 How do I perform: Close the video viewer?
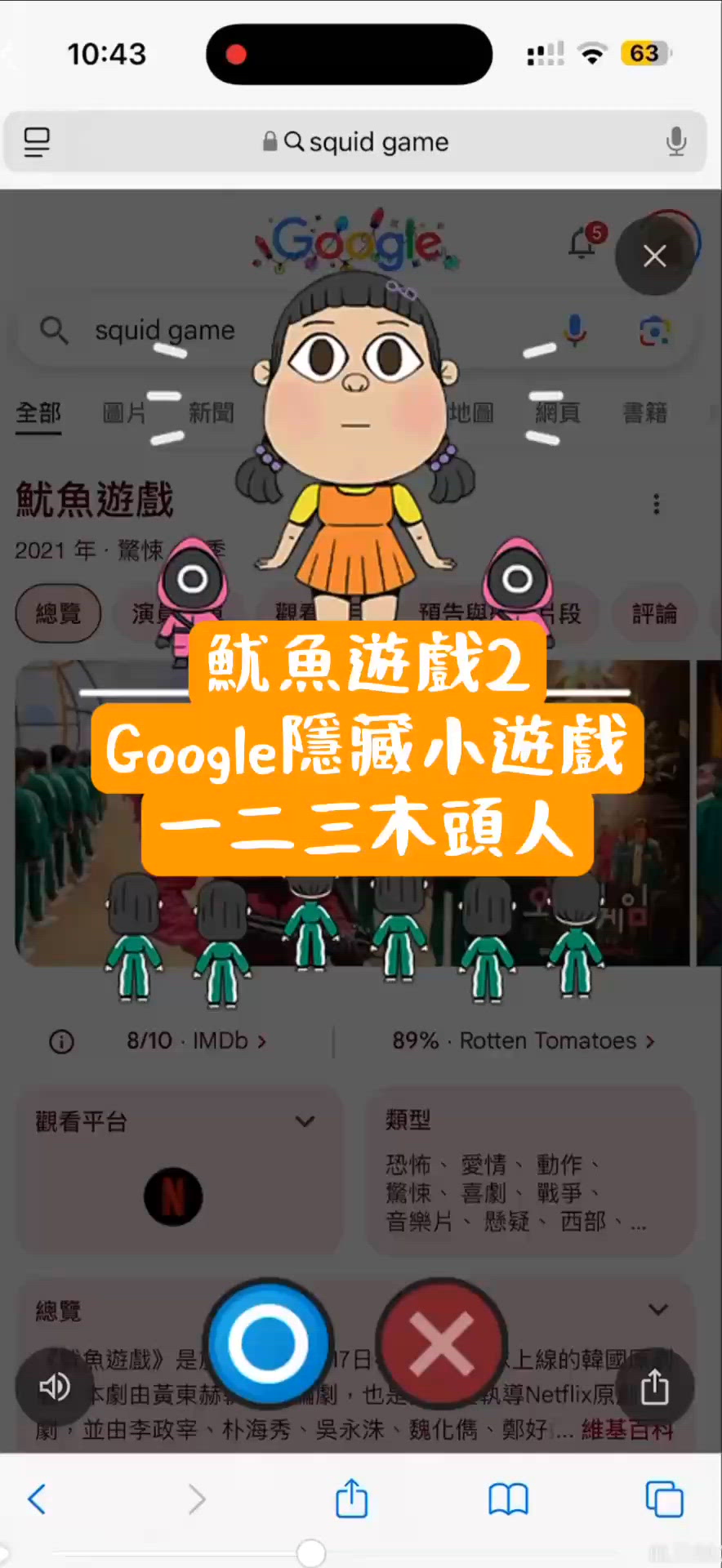[654, 256]
